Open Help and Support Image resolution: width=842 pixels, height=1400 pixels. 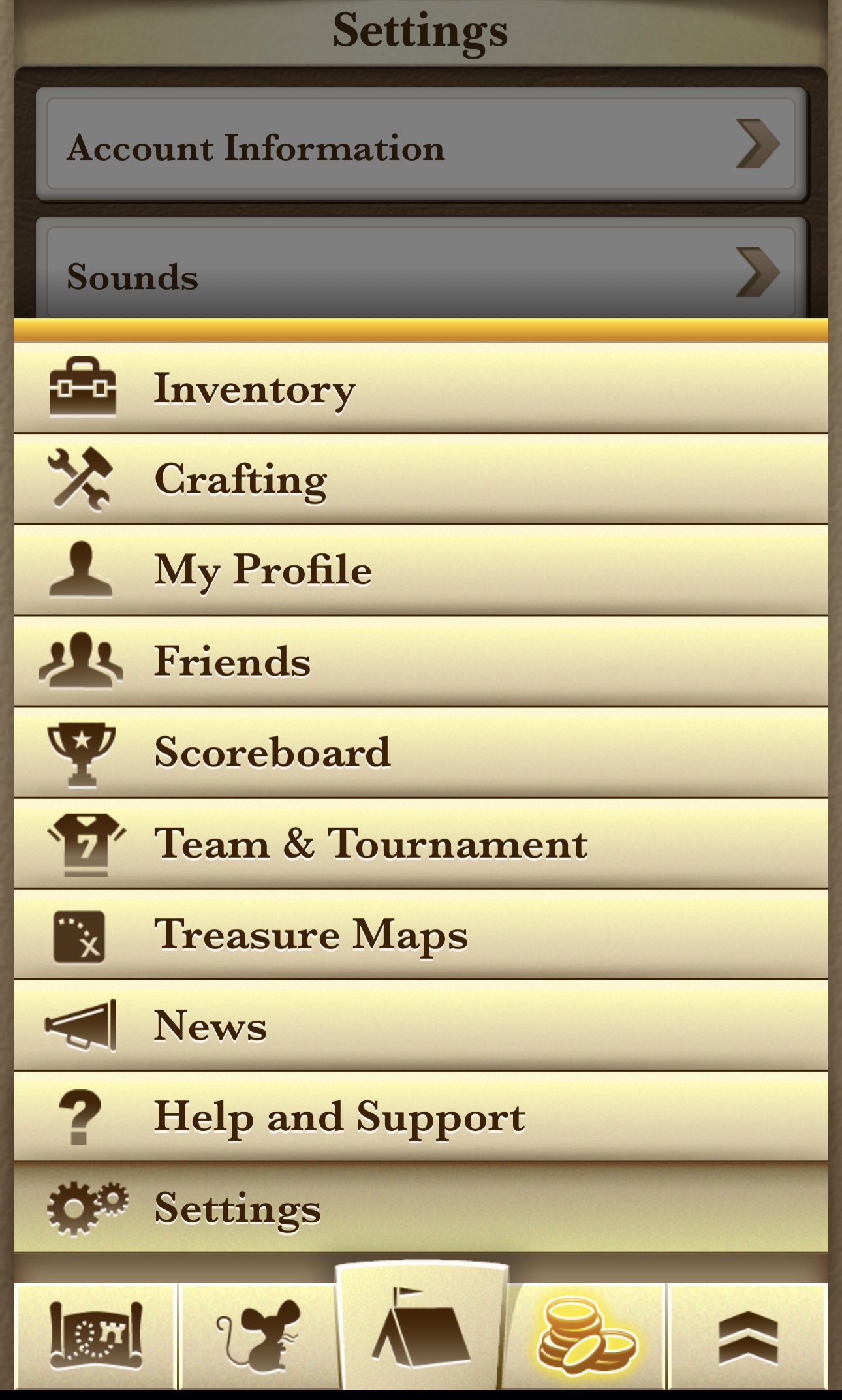click(x=421, y=1116)
